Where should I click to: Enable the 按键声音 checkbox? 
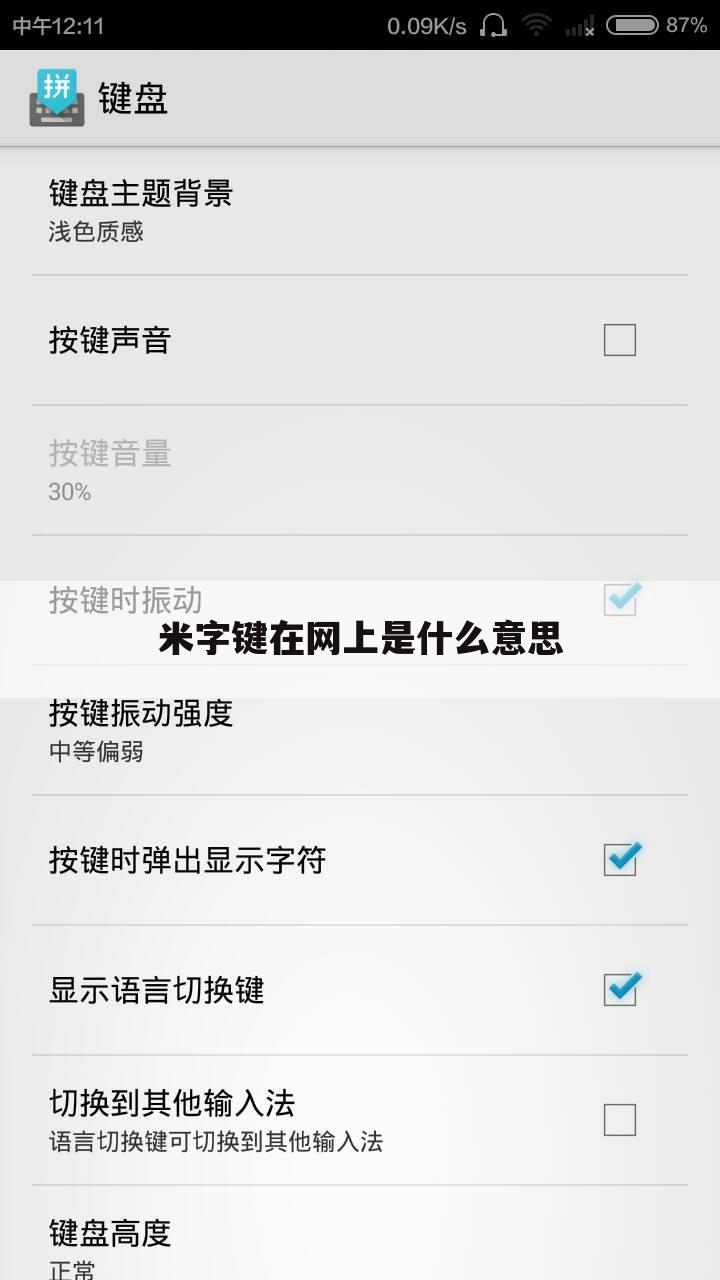620,340
